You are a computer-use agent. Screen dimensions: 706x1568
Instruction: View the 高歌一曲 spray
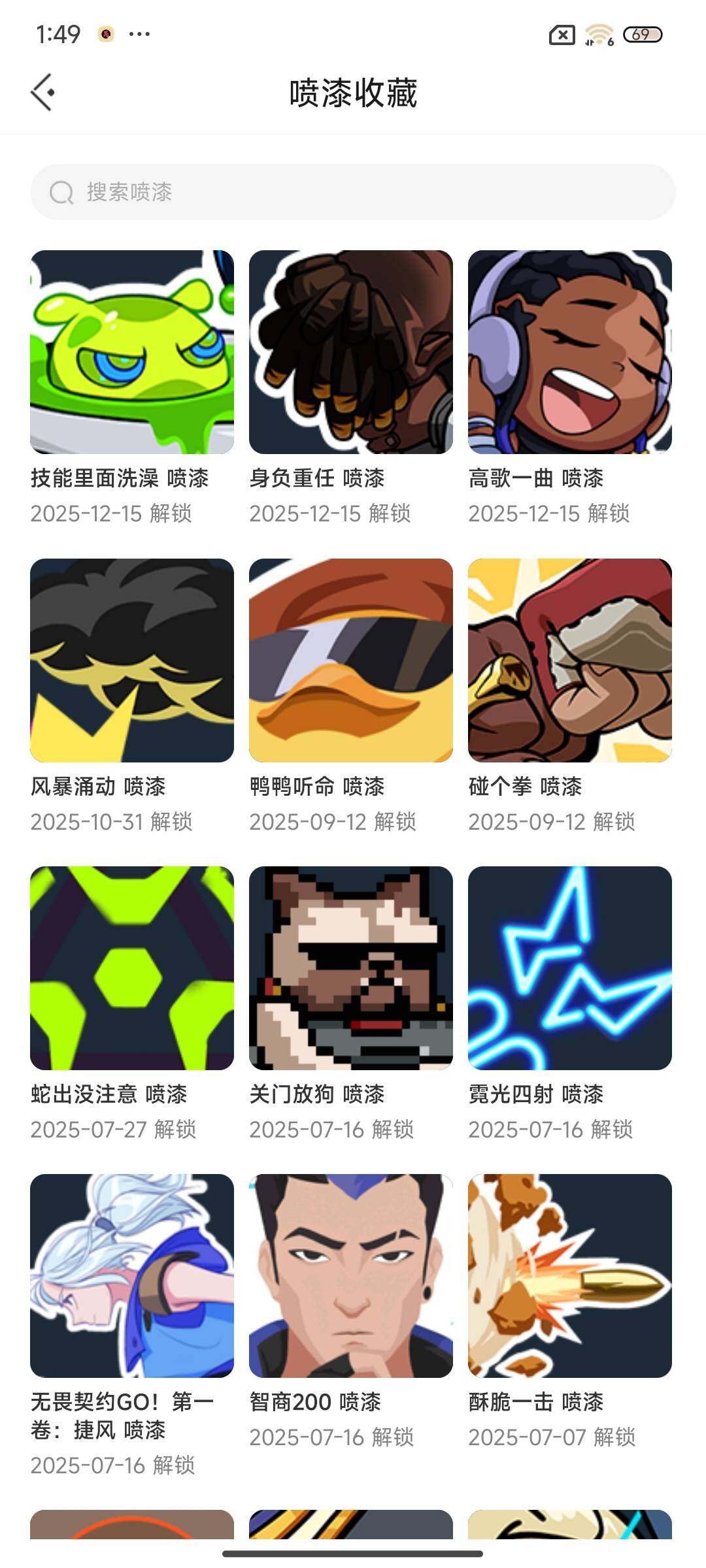coord(570,352)
